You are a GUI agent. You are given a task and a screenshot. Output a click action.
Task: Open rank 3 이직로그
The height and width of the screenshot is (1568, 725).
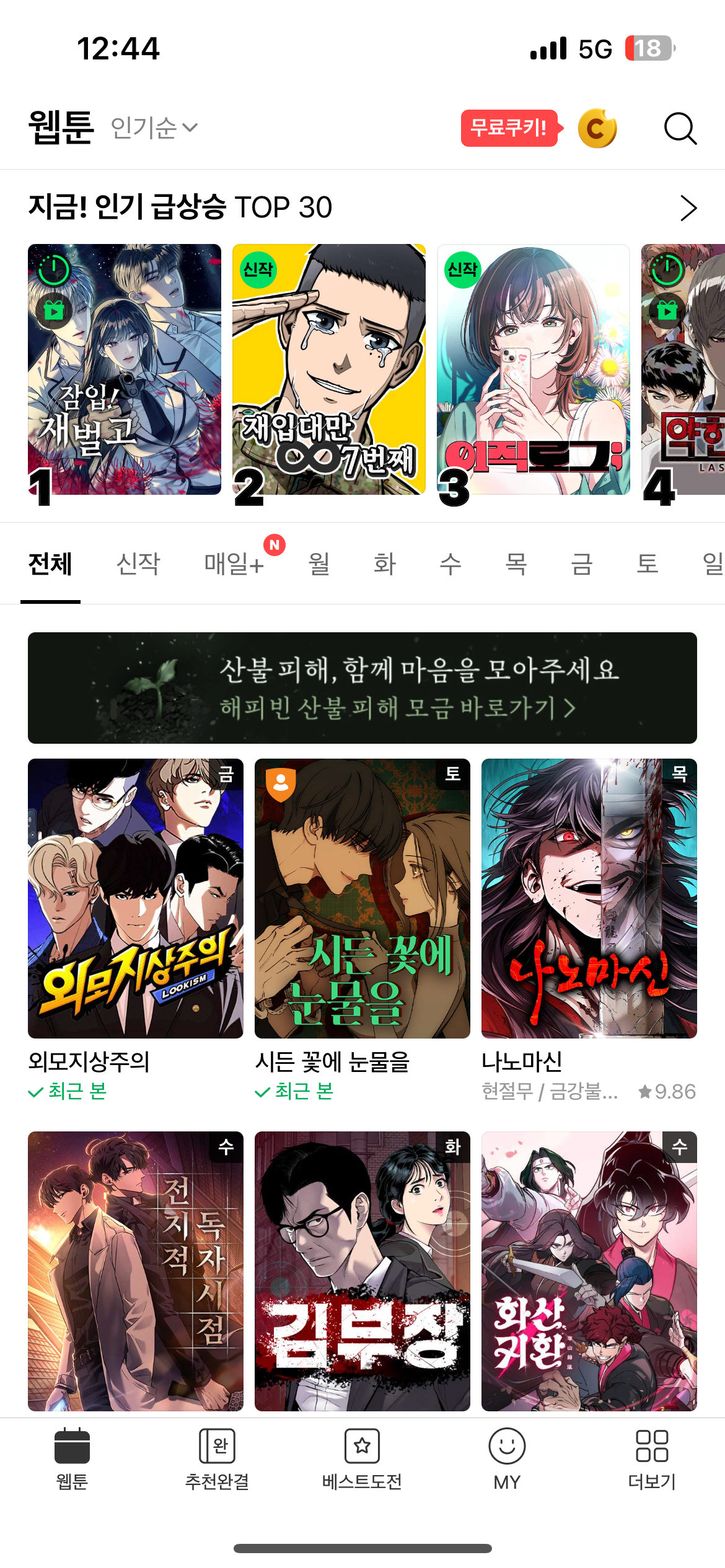click(x=533, y=369)
